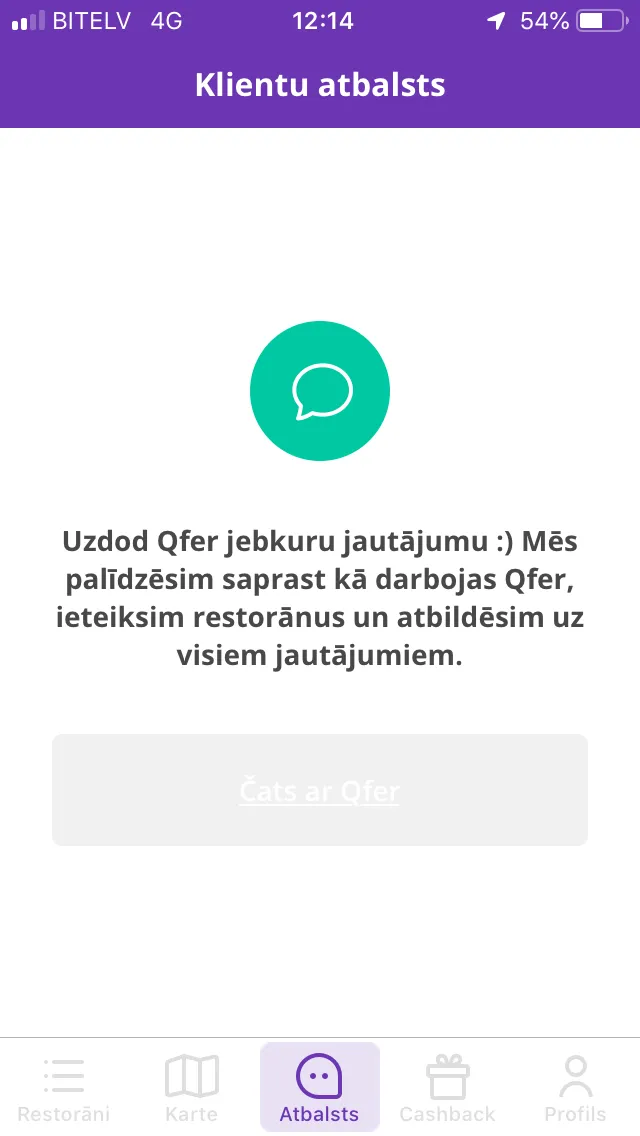Open the Profils tab
The height and width of the screenshot is (1136, 640).
pos(575,1087)
